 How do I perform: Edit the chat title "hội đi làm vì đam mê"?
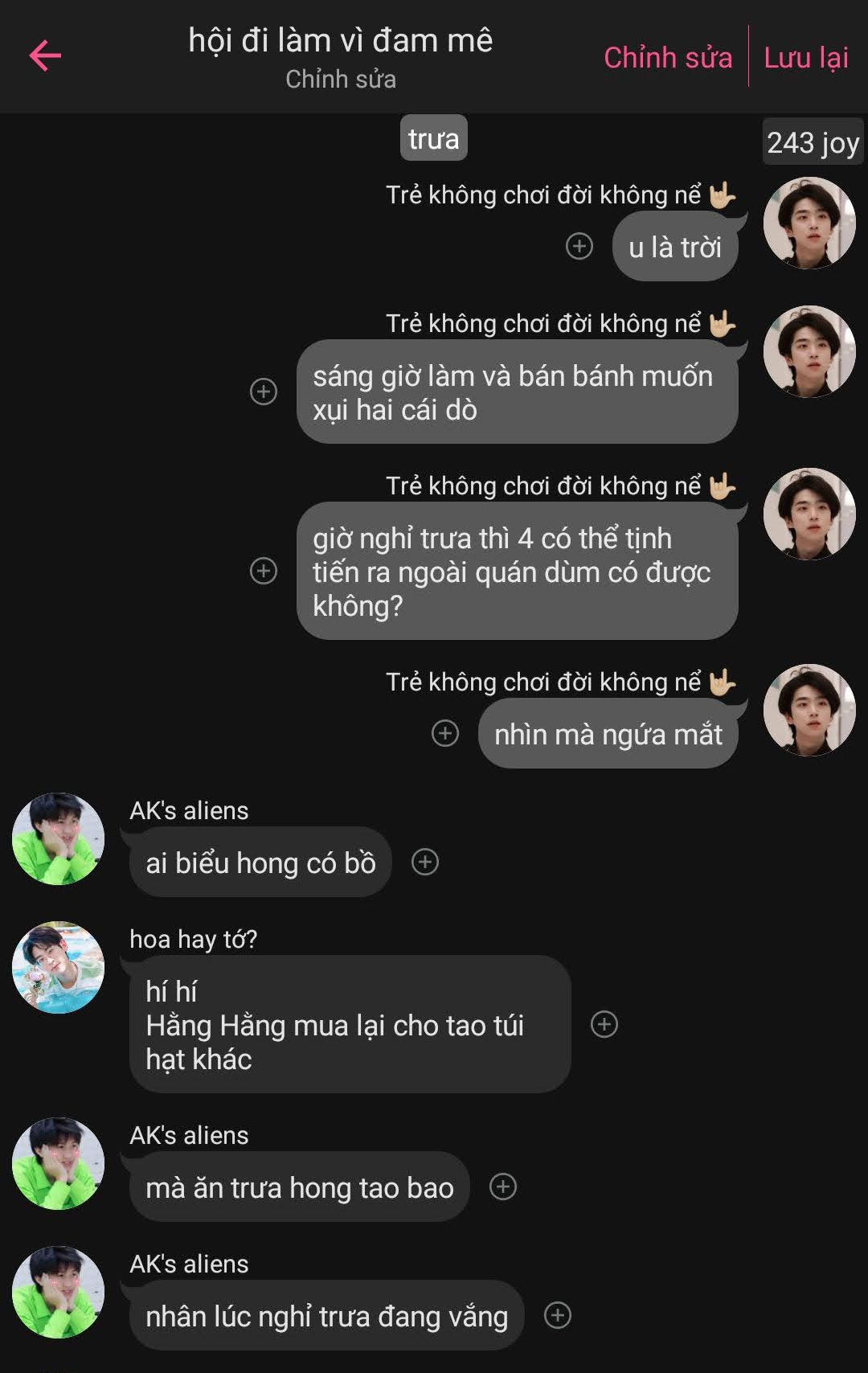tap(340, 41)
